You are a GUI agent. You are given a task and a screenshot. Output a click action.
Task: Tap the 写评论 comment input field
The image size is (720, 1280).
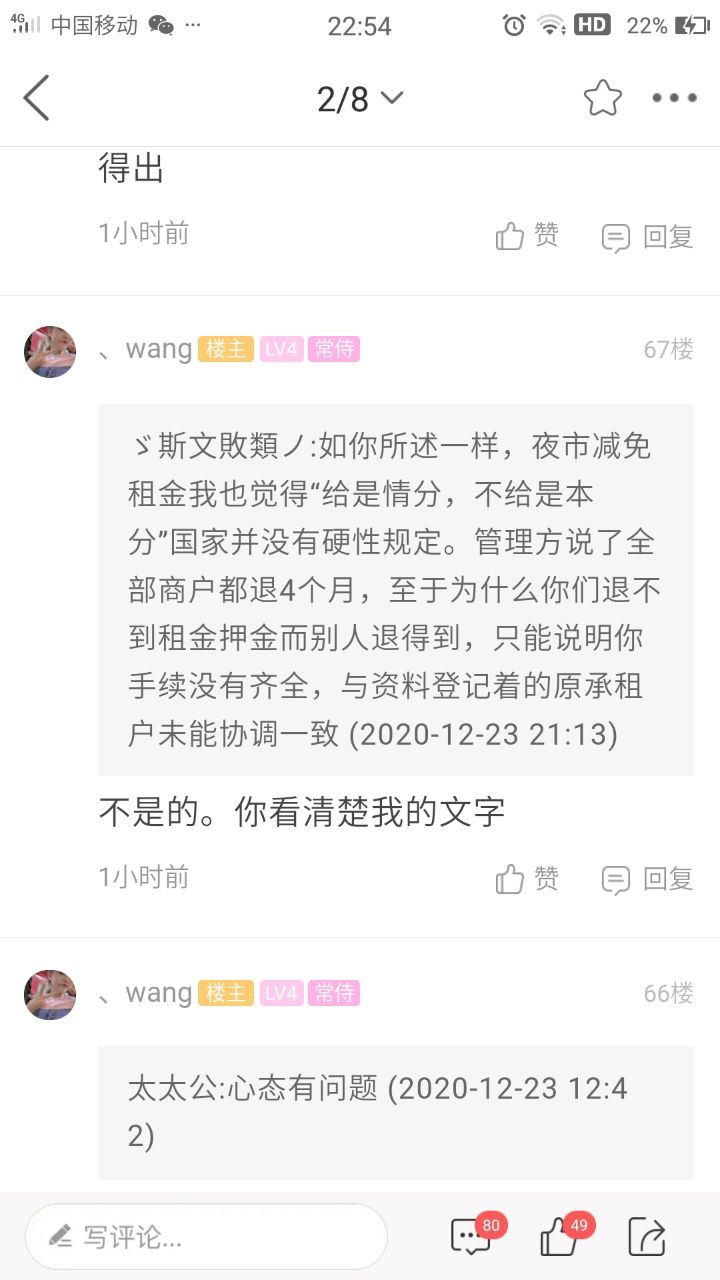click(x=206, y=1237)
